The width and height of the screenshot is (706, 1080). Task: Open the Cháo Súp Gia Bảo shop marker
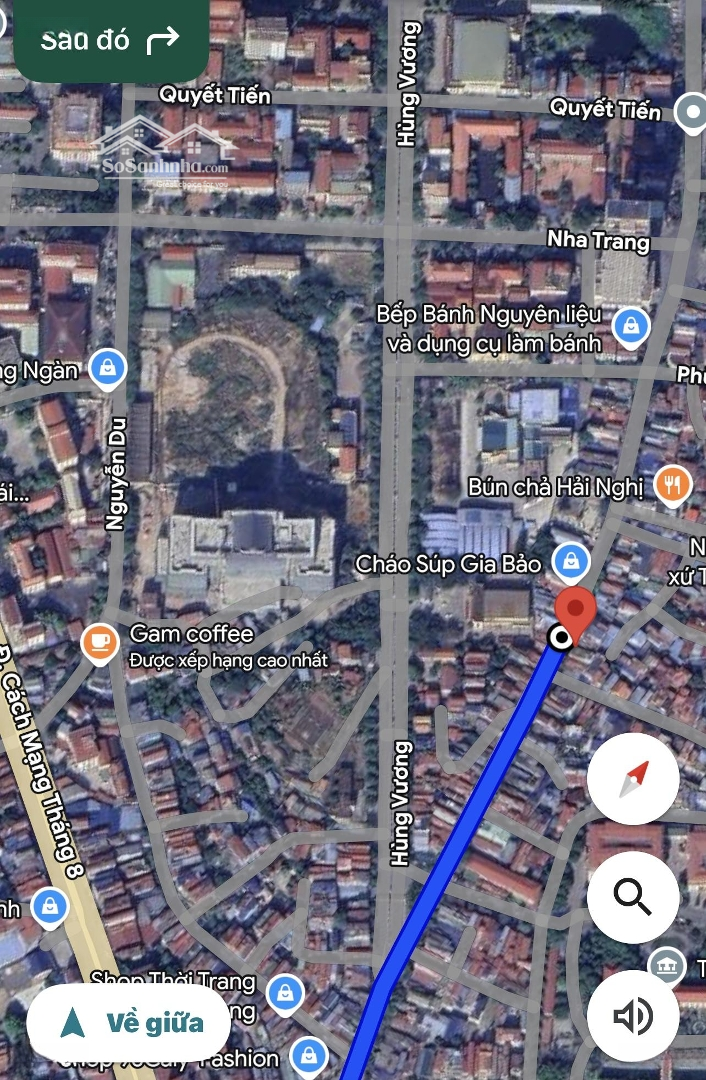[570, 561]
